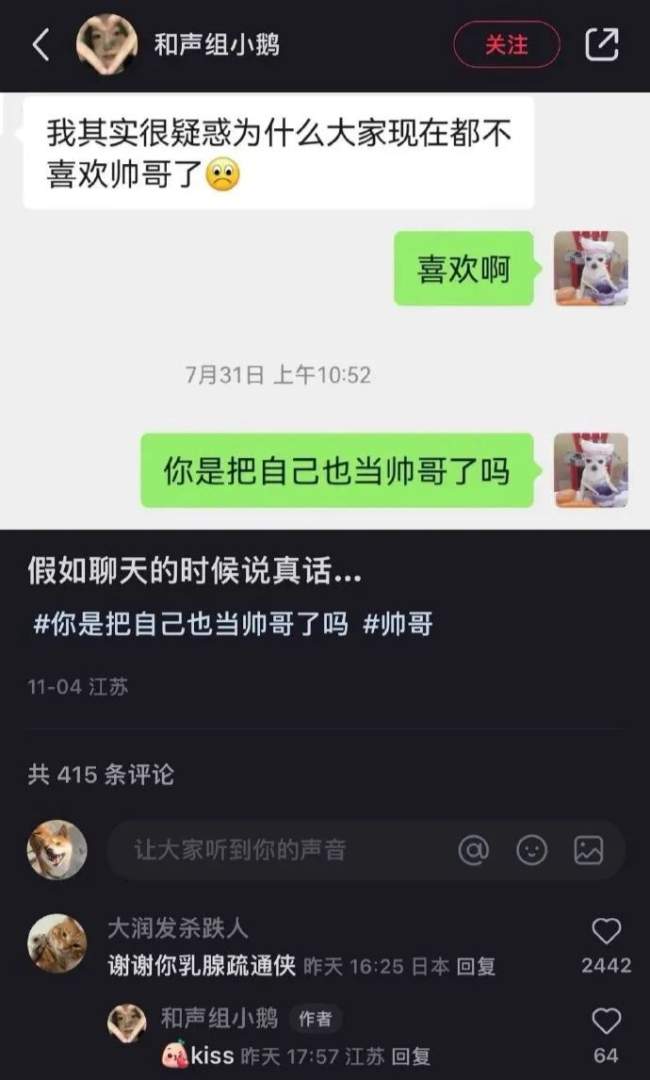This screenshot has width=650, height=1080.
Task: Tap the comment box 让大家听到你的声音
Action: coord(280,850)
